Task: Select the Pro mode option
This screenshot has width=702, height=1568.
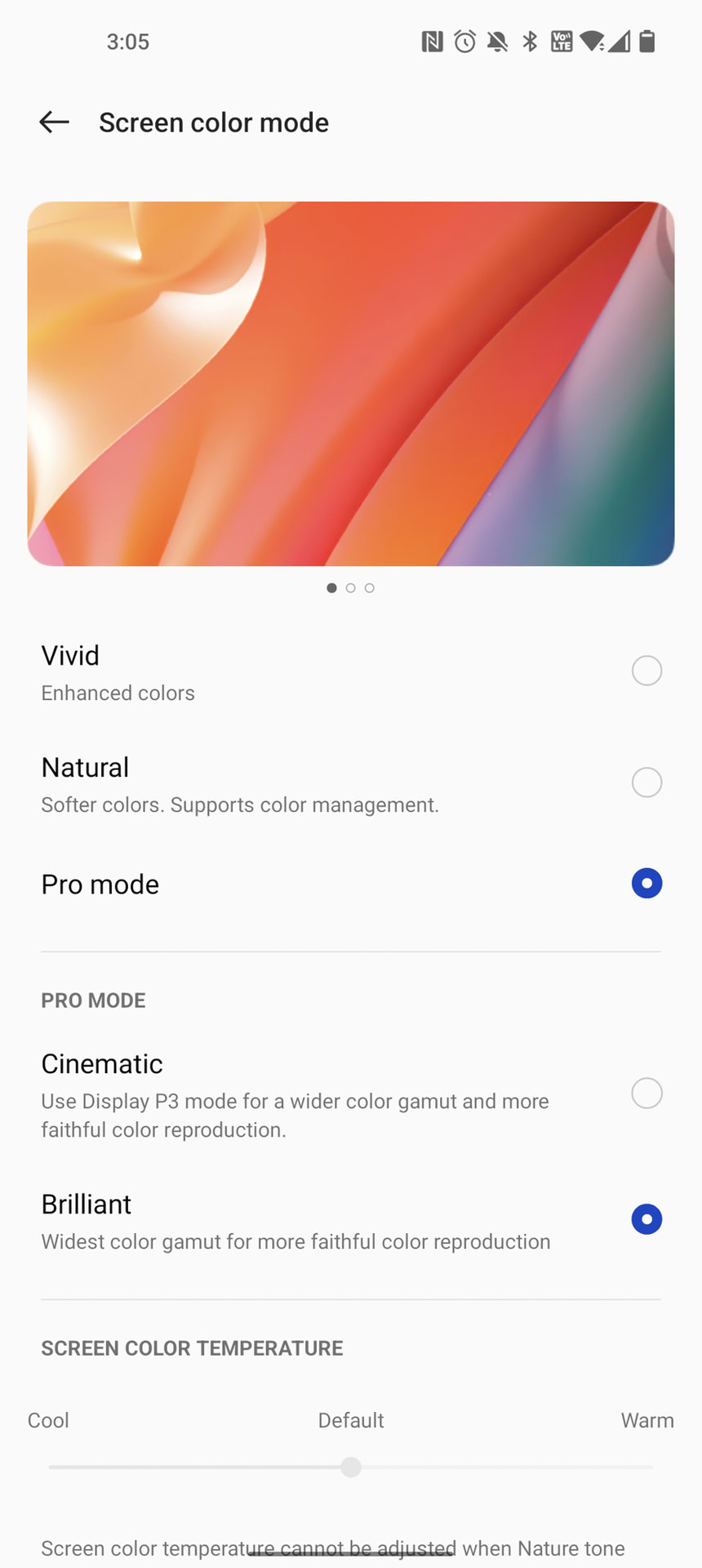Action: click(x=646, y=884)
